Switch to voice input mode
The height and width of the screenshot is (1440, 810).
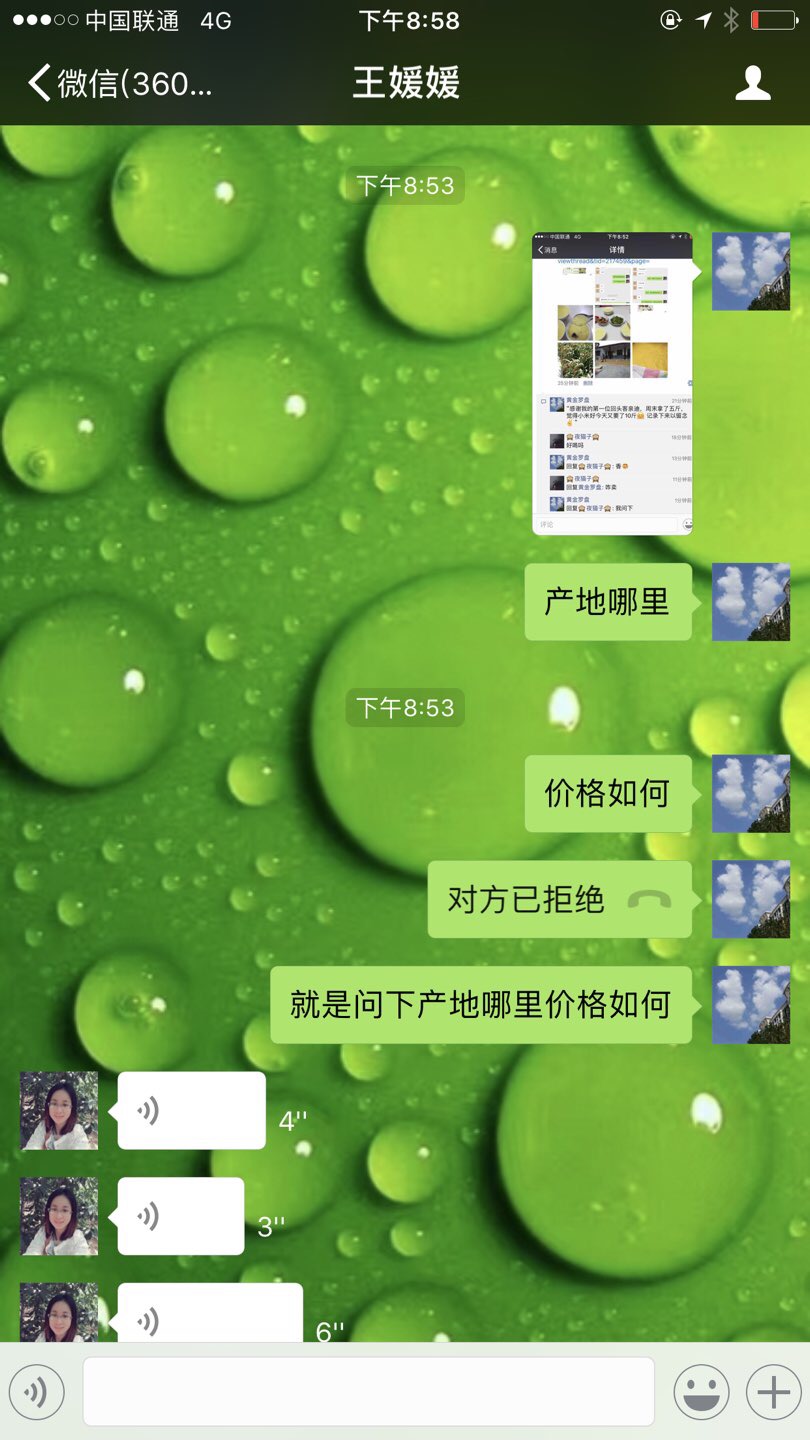coord(37,1391)
